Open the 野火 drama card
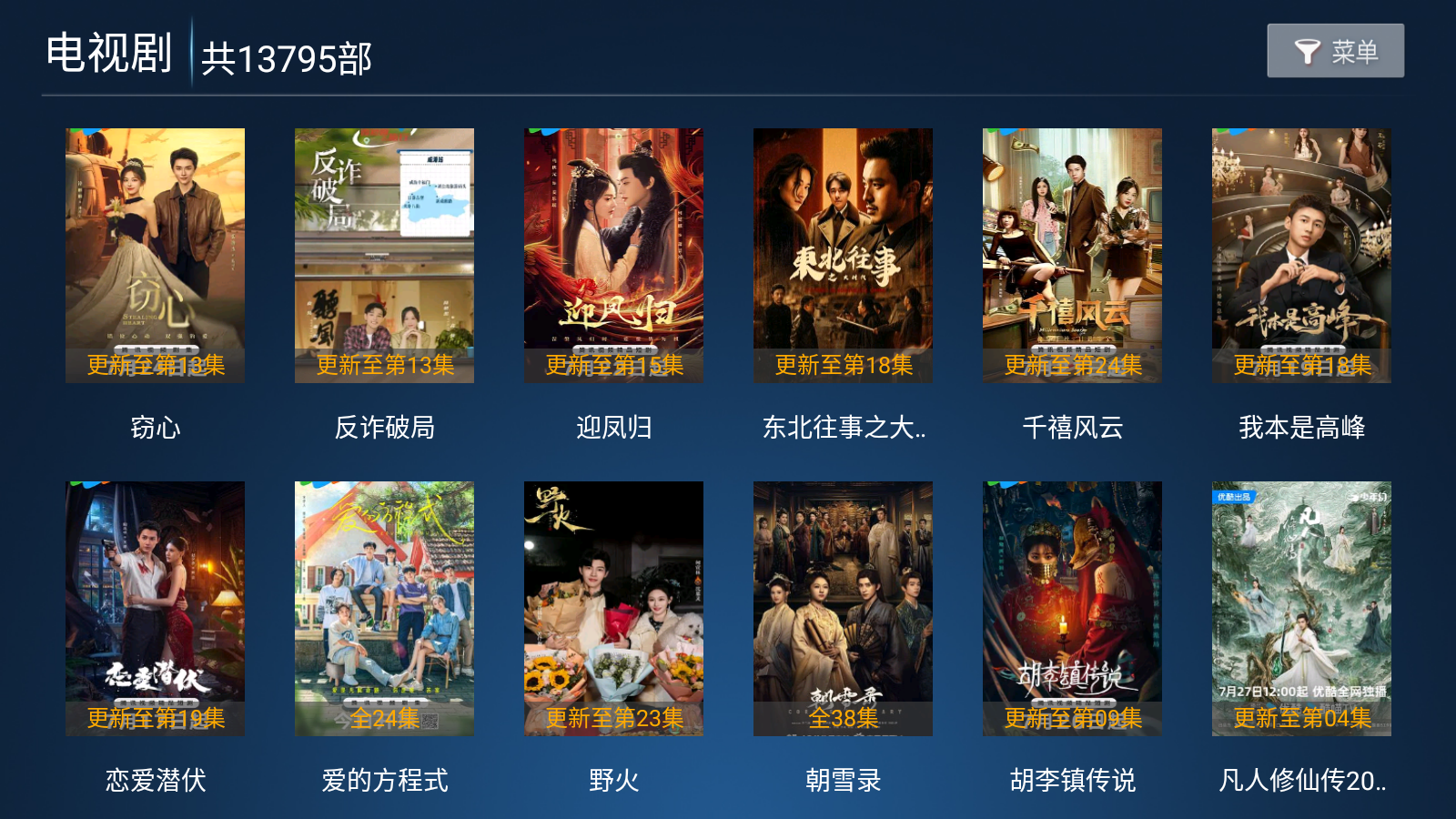 (x=613, y=609)
